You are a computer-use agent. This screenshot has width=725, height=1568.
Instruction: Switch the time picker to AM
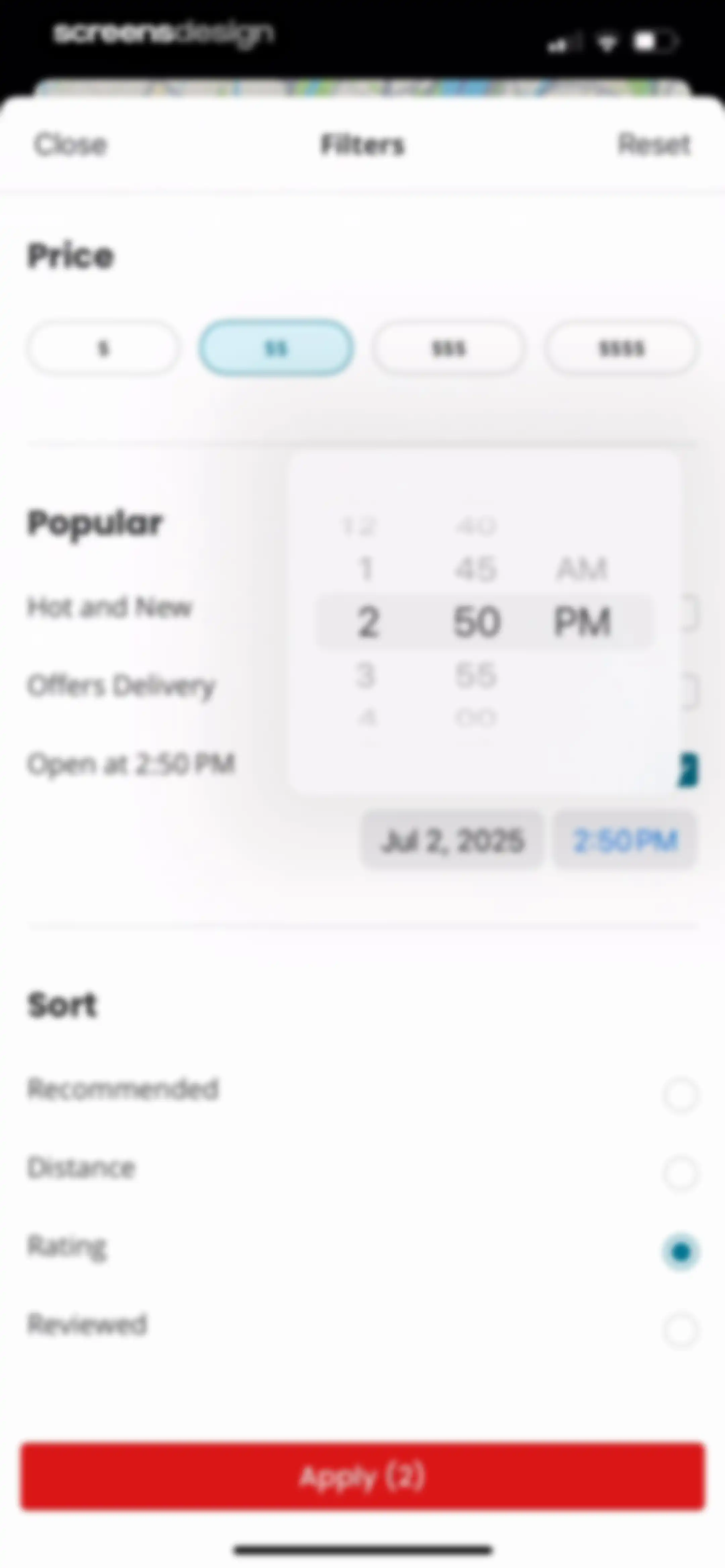(x=581, y=569)
